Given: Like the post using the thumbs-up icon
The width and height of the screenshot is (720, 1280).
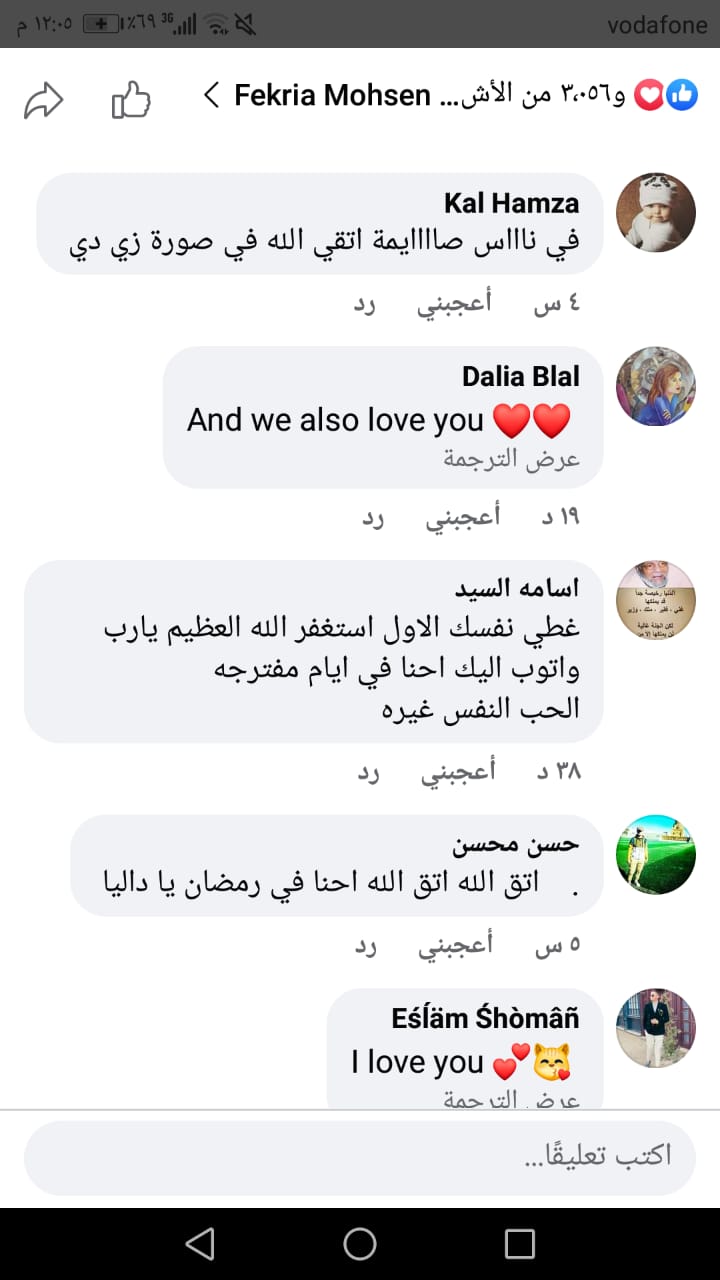Looking at the screenshot, I should coord(131,99).
